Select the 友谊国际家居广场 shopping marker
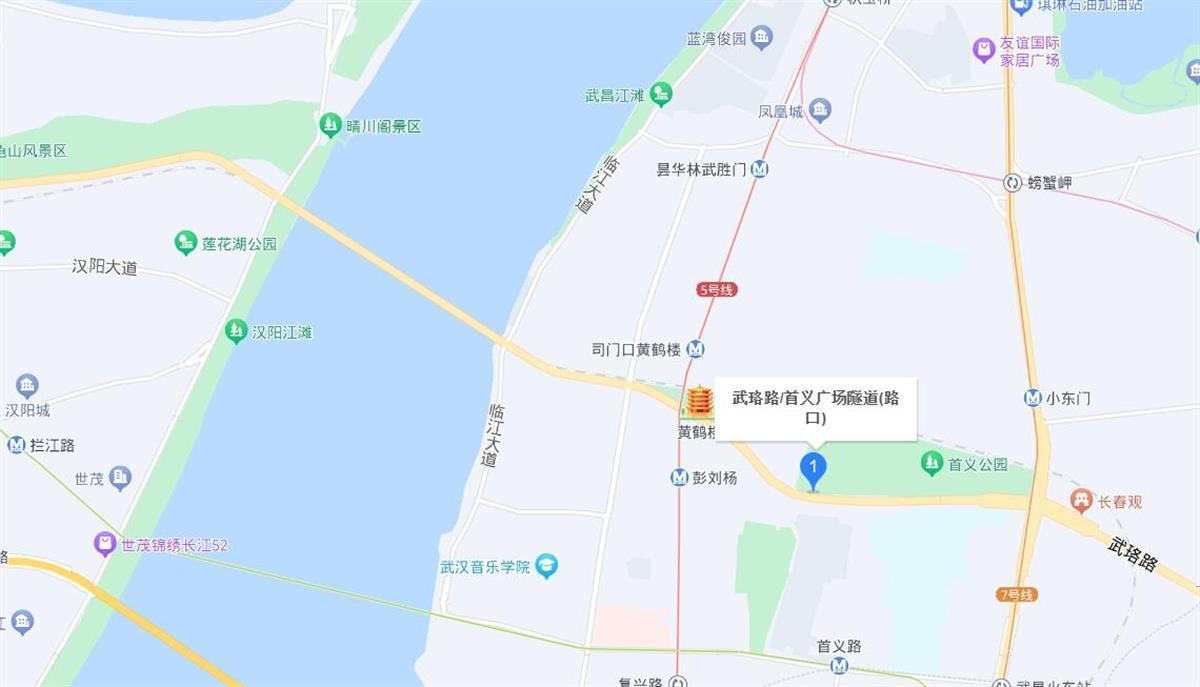This screenshot has height=687, width=1200. click(984, 50)
